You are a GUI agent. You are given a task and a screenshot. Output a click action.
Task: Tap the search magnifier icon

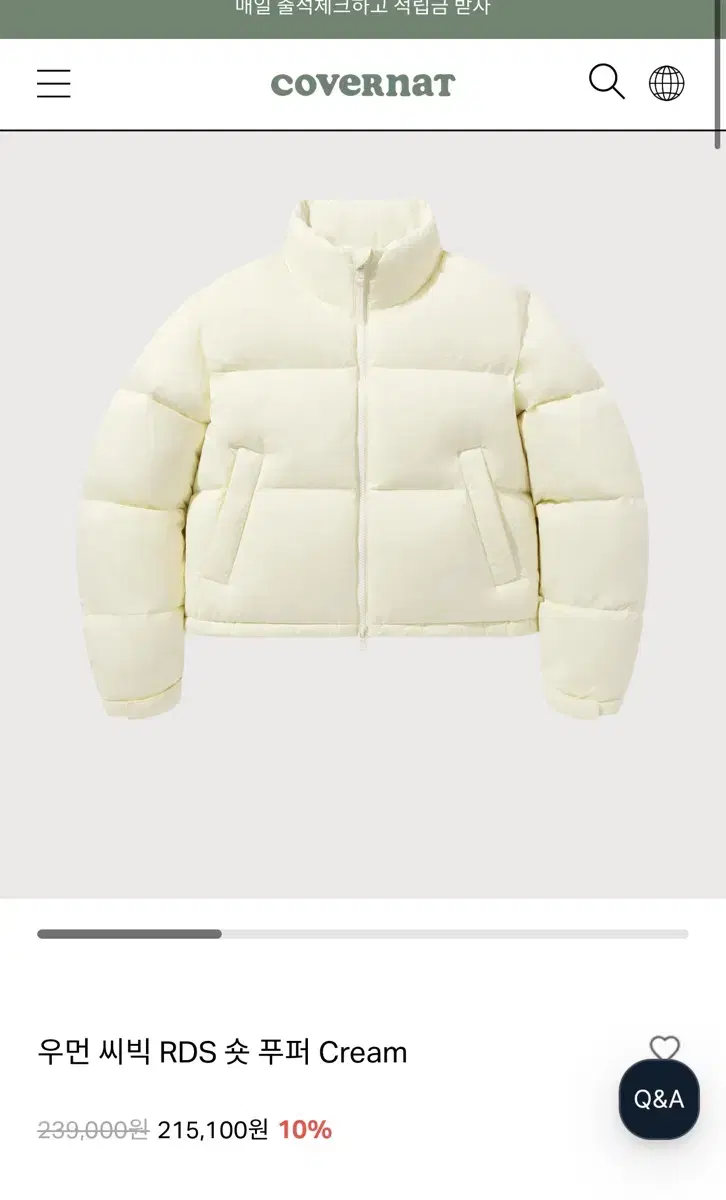pyautogui.click(x=605, y=84)
